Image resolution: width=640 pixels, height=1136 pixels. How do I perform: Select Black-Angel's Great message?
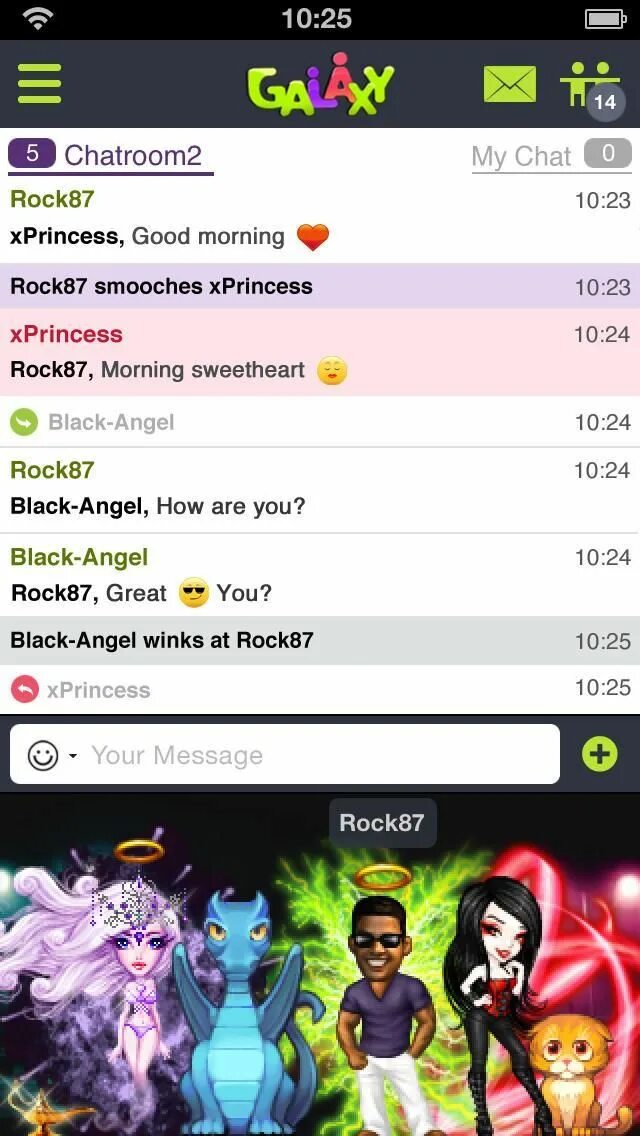(320, 575)
